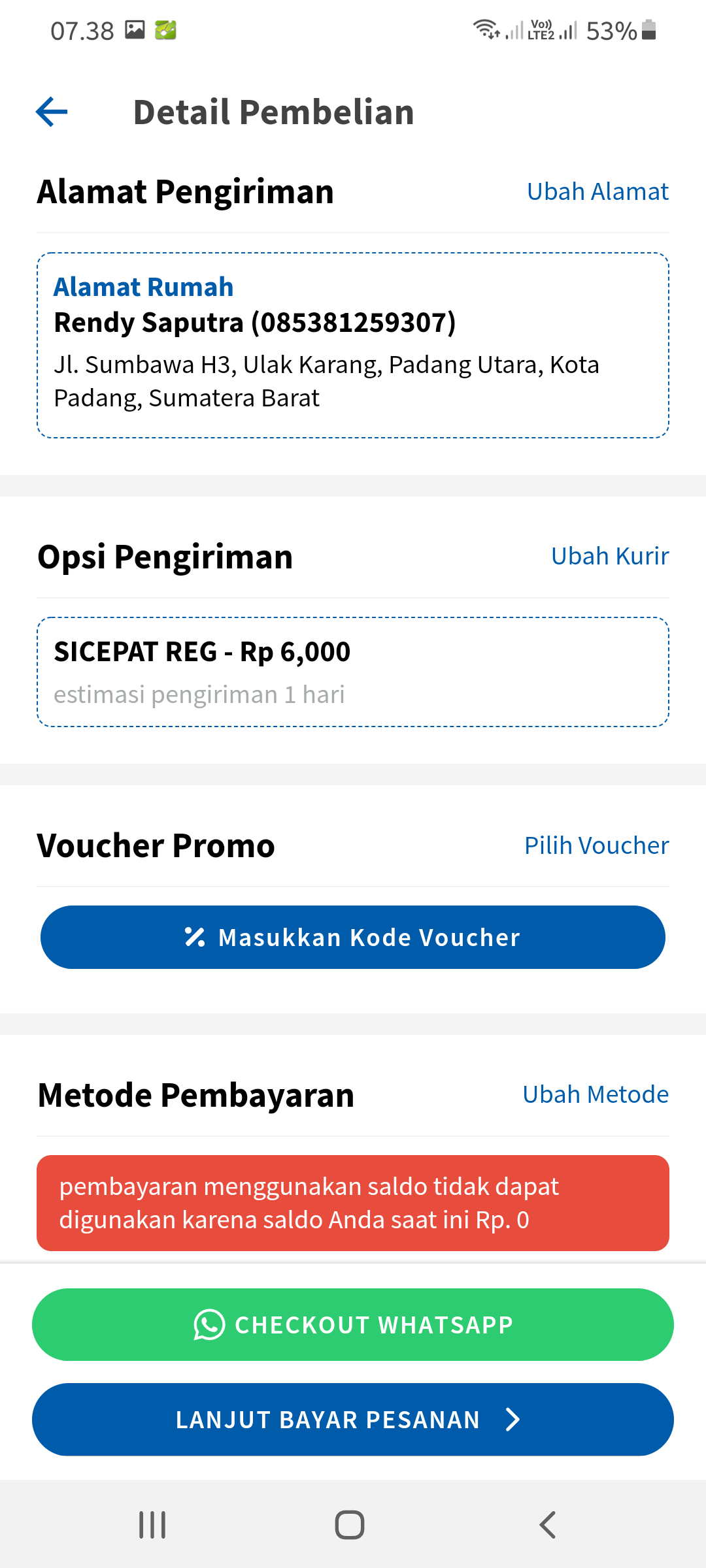Select the SICEPAT REG shipping option
Viewport: 706px width, 1568px height.
(x=353, y=669)
